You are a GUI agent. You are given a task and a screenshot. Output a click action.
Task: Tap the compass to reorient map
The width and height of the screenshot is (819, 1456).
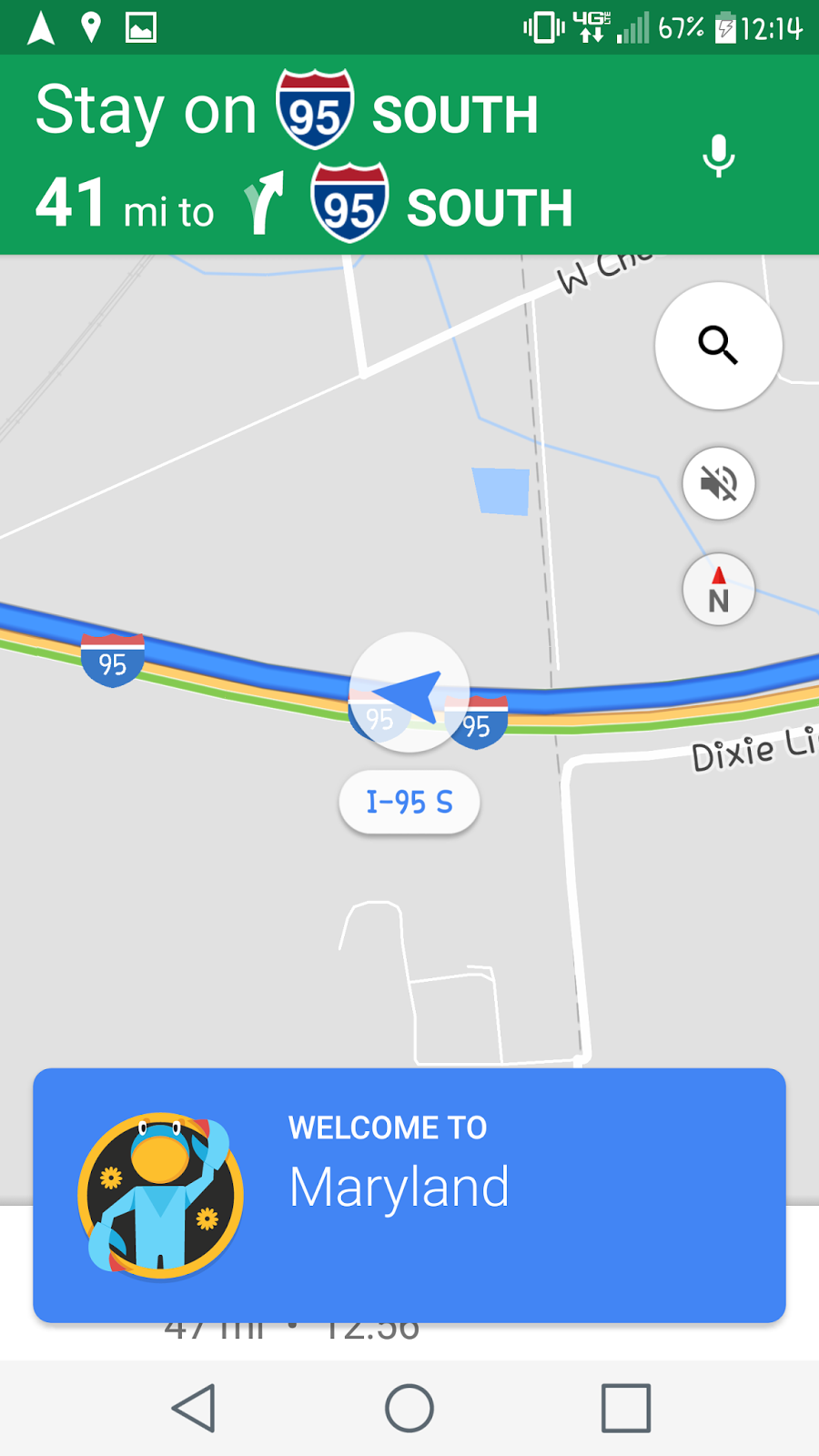(718, 590)
